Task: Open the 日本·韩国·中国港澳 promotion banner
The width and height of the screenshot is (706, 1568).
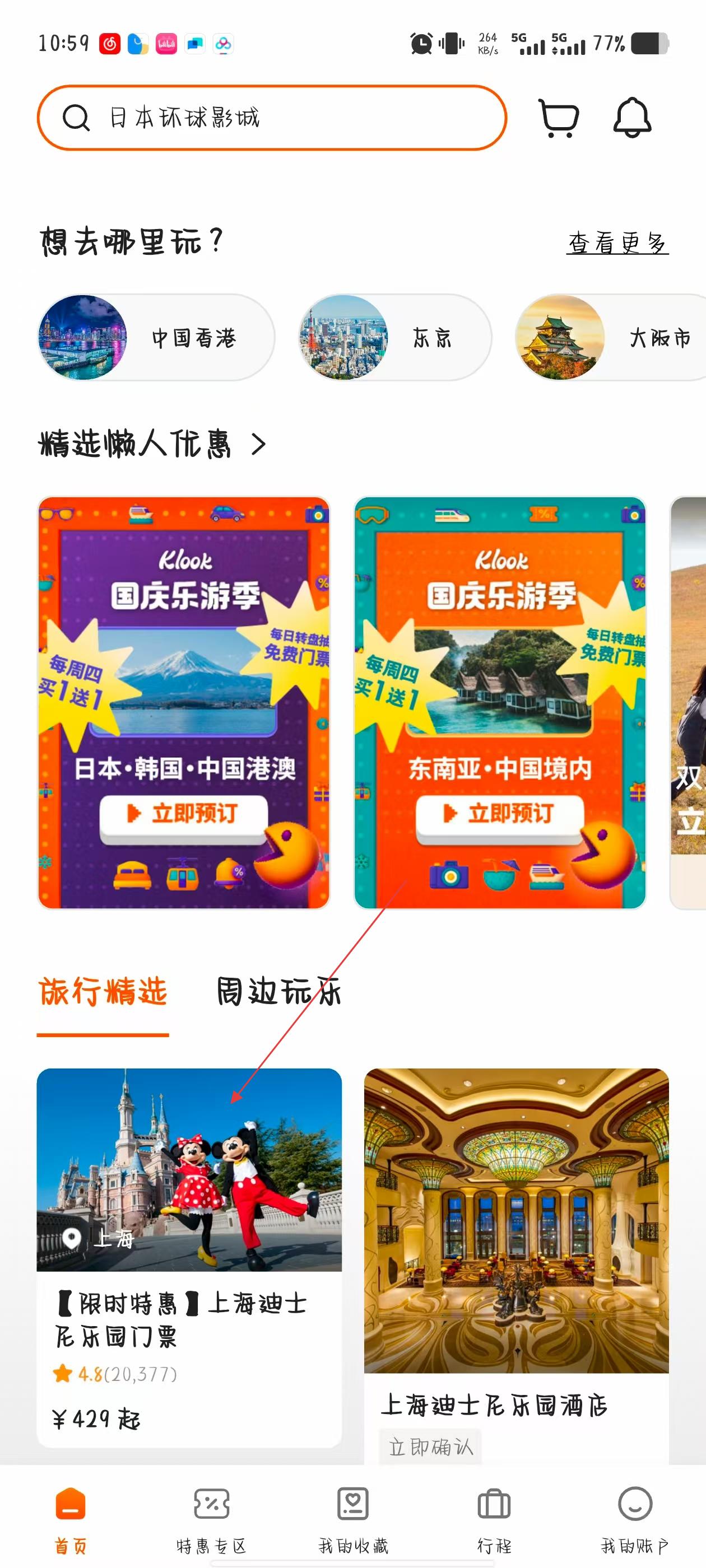Action: (x=183, y=703)
